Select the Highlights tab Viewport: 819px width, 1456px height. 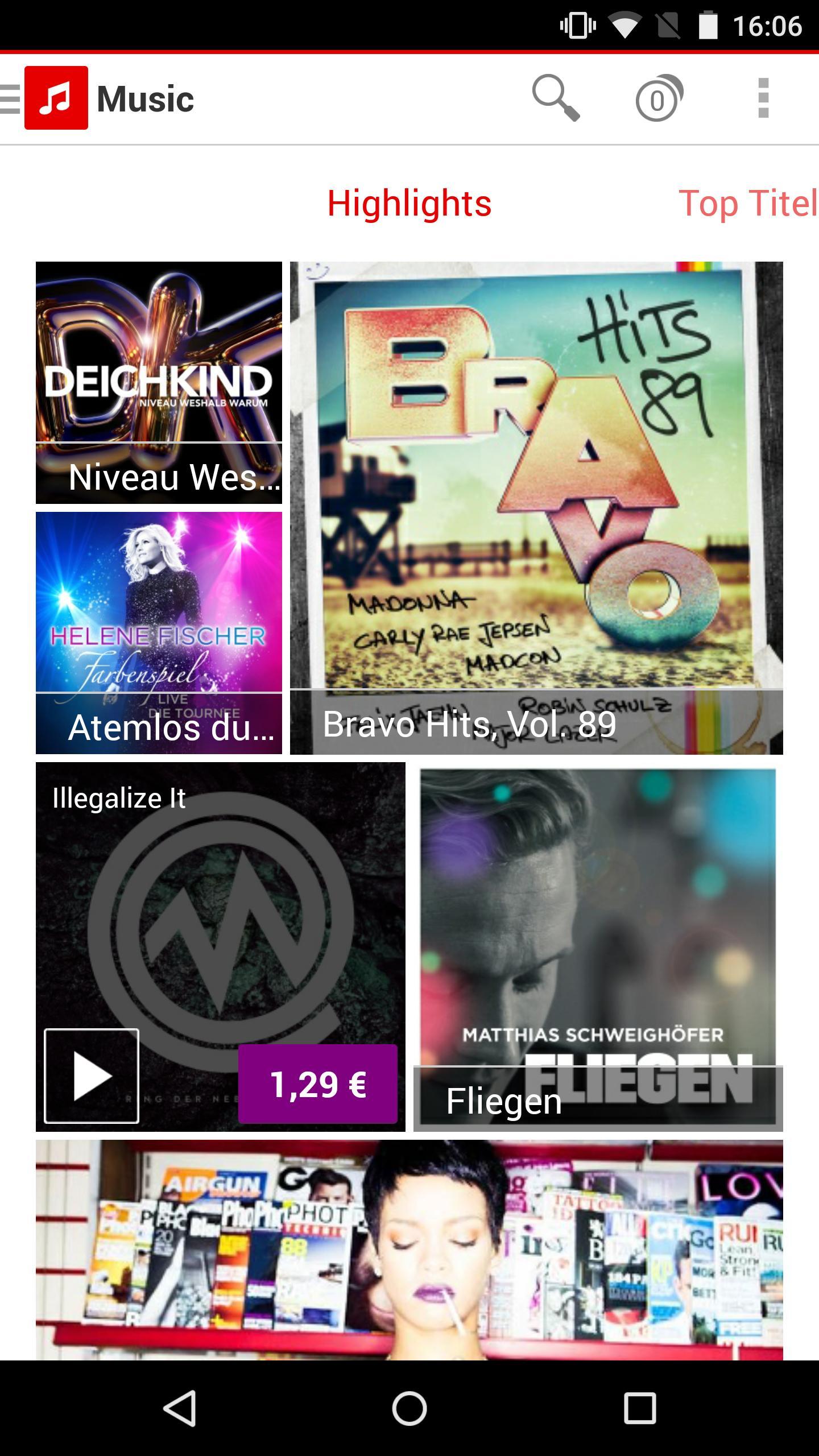[x=409, y=203]
